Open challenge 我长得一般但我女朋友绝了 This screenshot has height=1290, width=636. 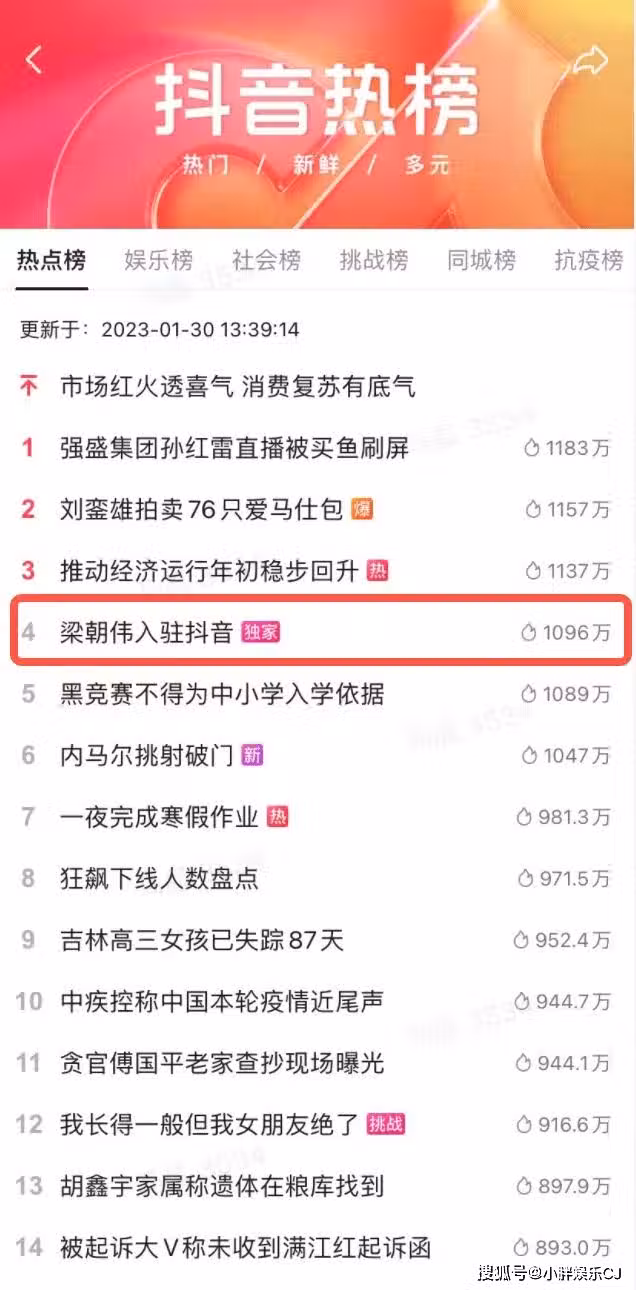(208, 1124)
